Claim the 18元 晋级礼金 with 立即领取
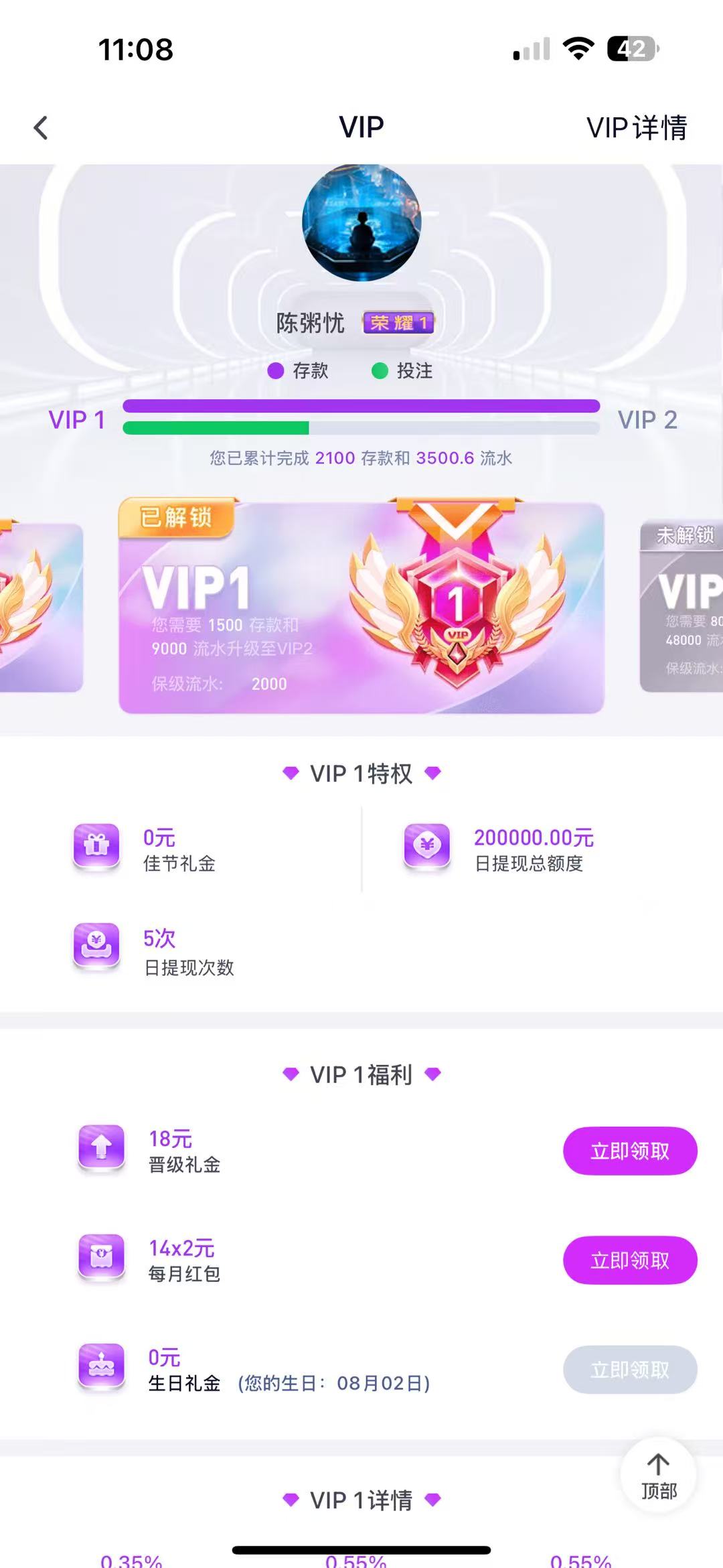723x1568 pixels. [629, 1151]
